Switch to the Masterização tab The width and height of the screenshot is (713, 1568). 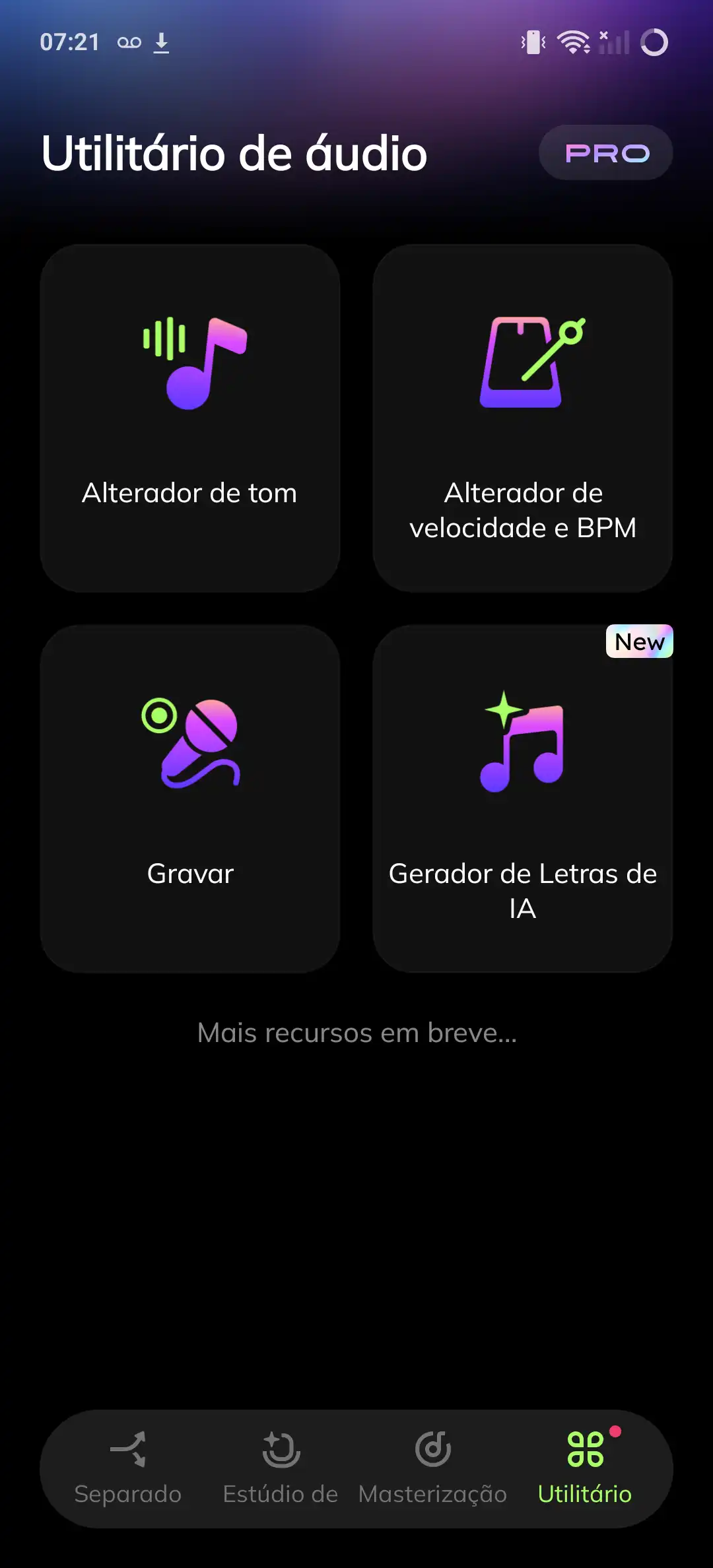[433, 1469]
